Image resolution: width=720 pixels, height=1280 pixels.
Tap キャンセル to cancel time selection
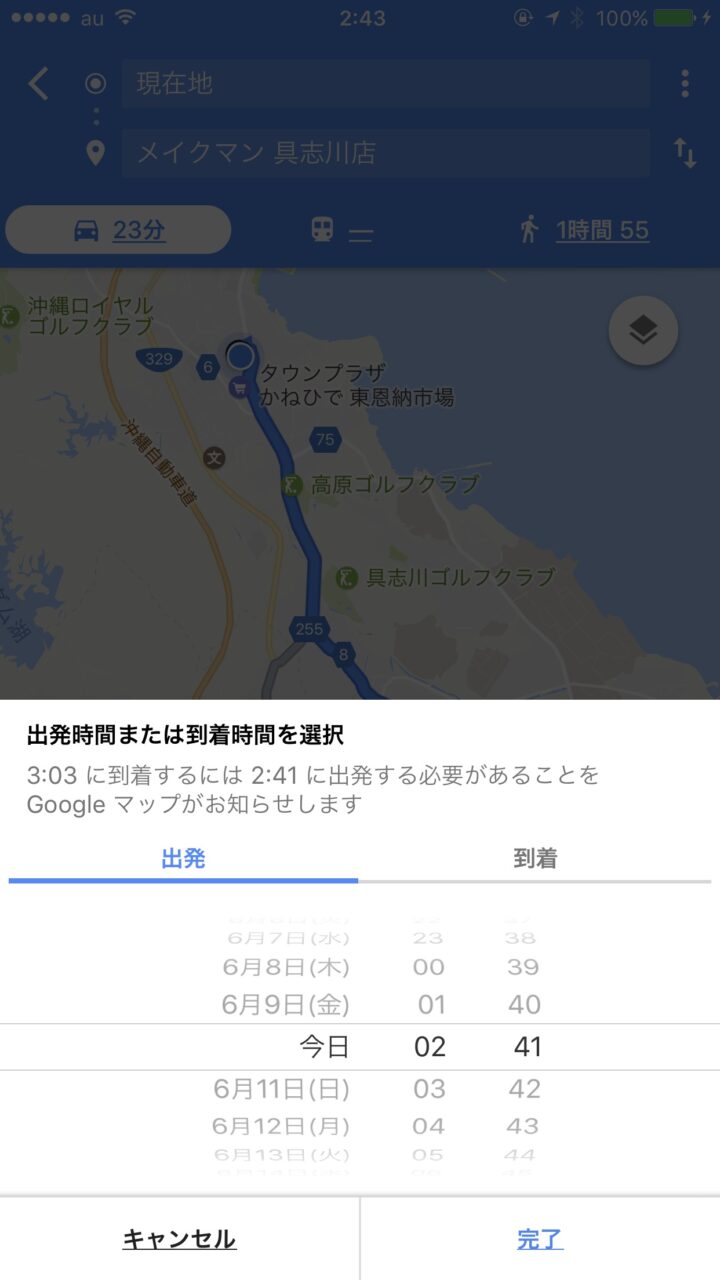pyautogui.click(x=179, y=1240)
